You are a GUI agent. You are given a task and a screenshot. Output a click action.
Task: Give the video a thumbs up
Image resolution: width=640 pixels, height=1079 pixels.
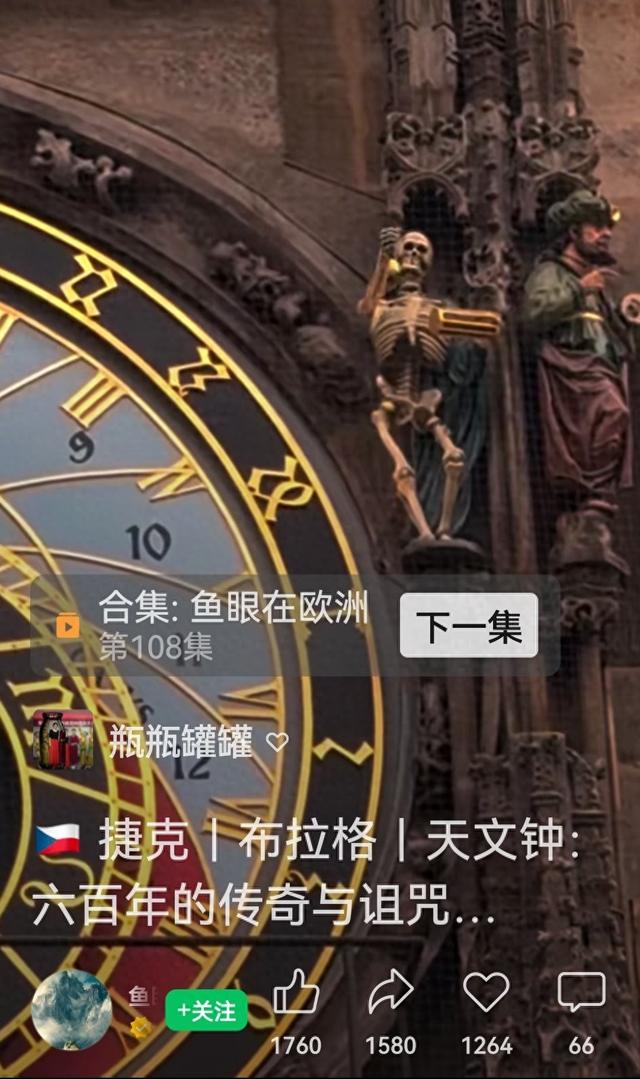pyautogui.click(x=296, y=995)
